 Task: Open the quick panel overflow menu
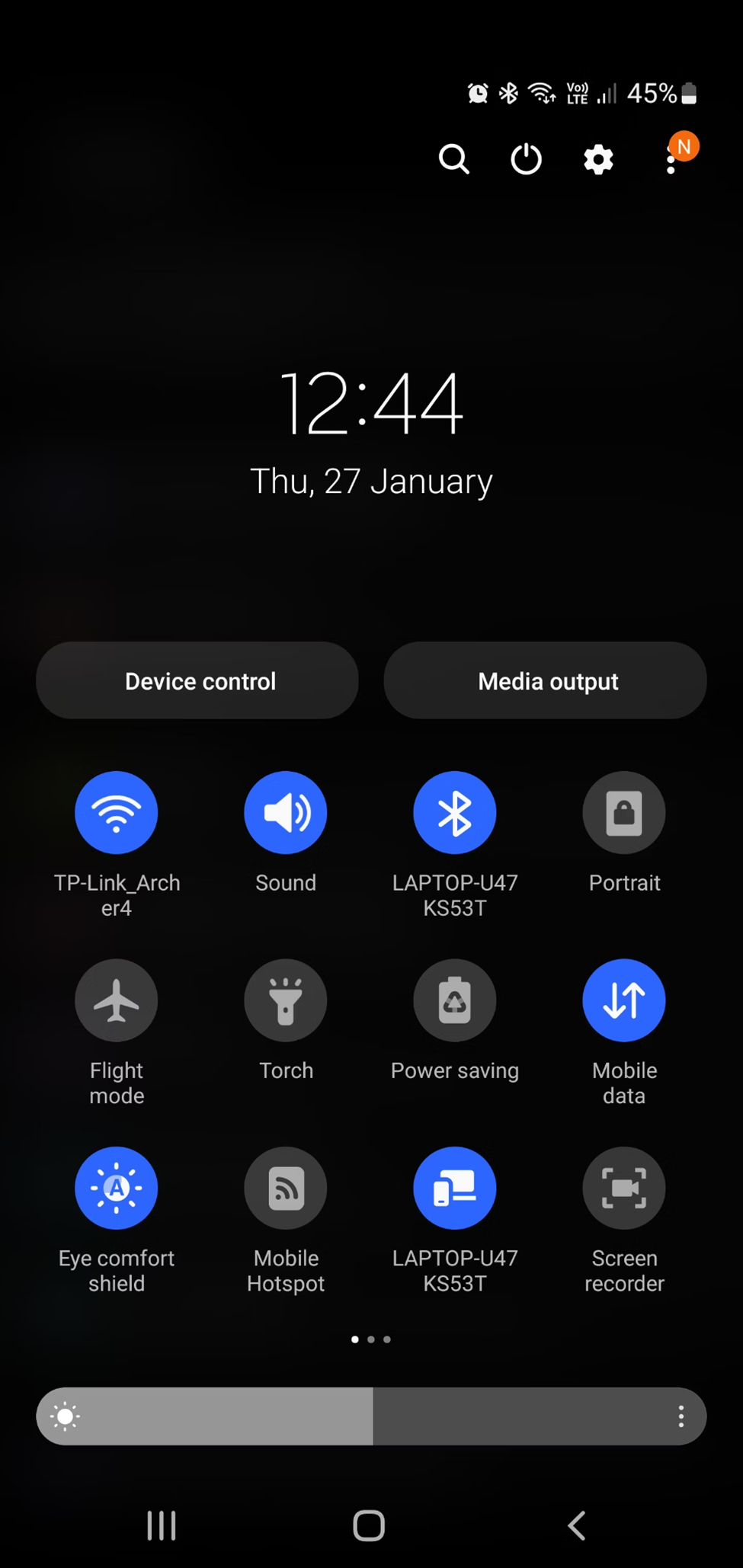pyautogui.click(x=671, y=160)
